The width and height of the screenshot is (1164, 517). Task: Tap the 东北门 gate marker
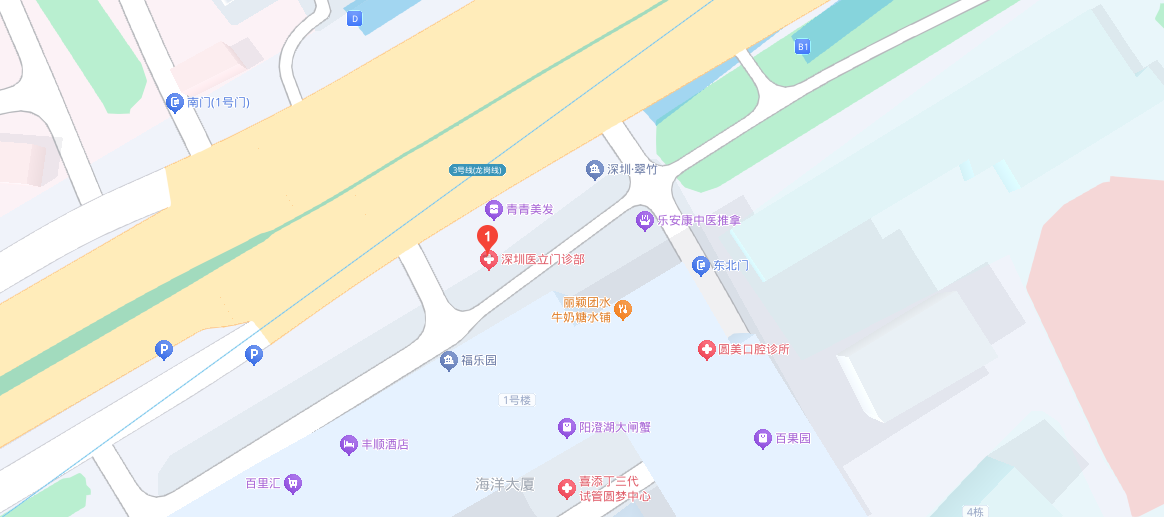click(x=700, y=266)
